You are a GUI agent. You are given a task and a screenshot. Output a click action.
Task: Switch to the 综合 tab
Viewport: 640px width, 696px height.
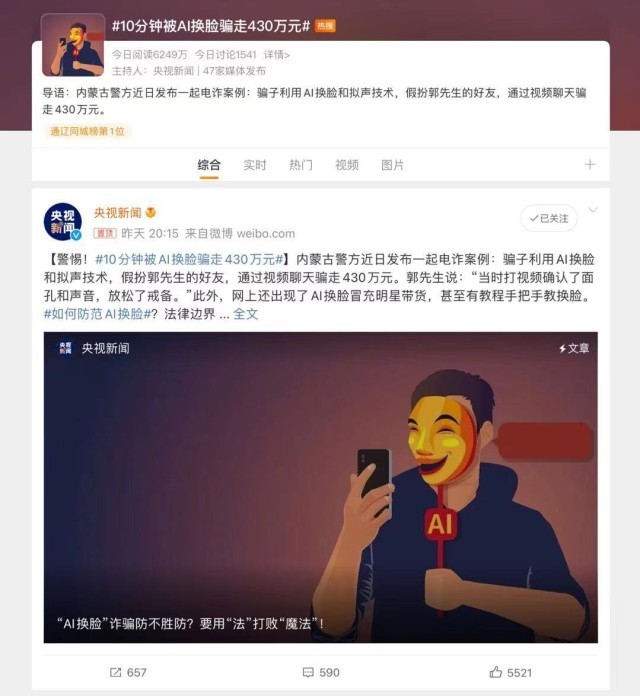tap(209, 165)
